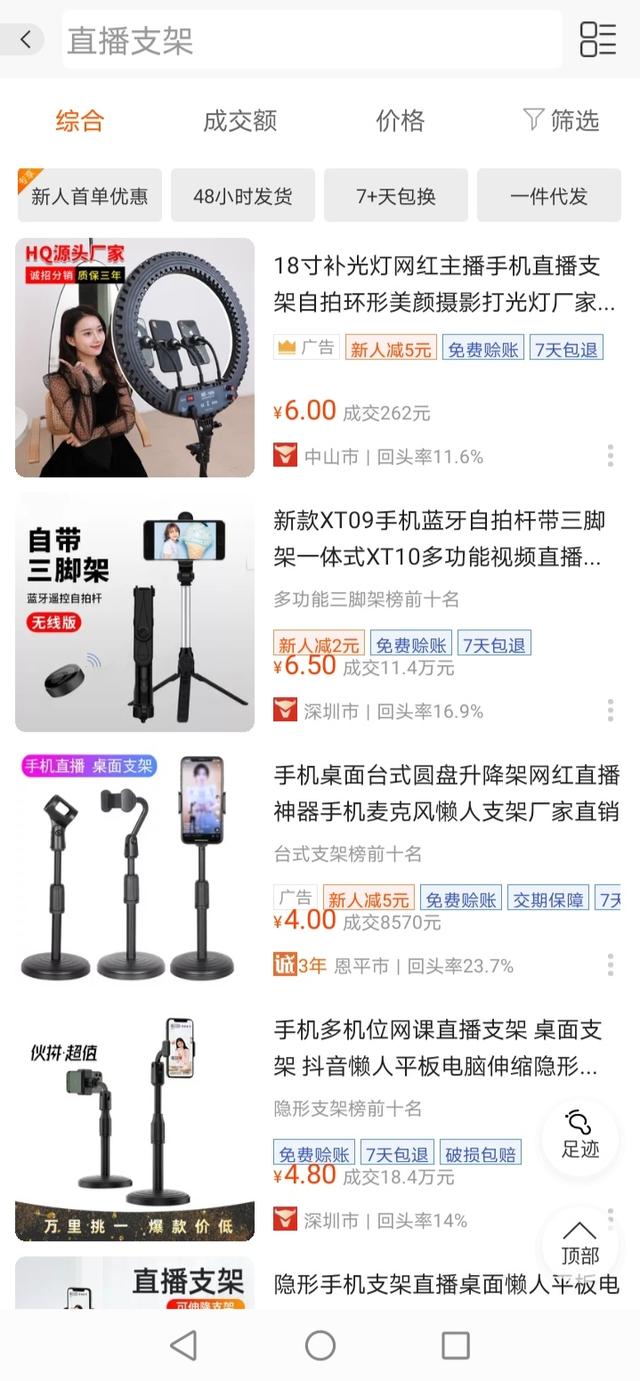Jump back to top with 顶部
This screenshot has width=640, height=1381.
(x=580, y=1243)
